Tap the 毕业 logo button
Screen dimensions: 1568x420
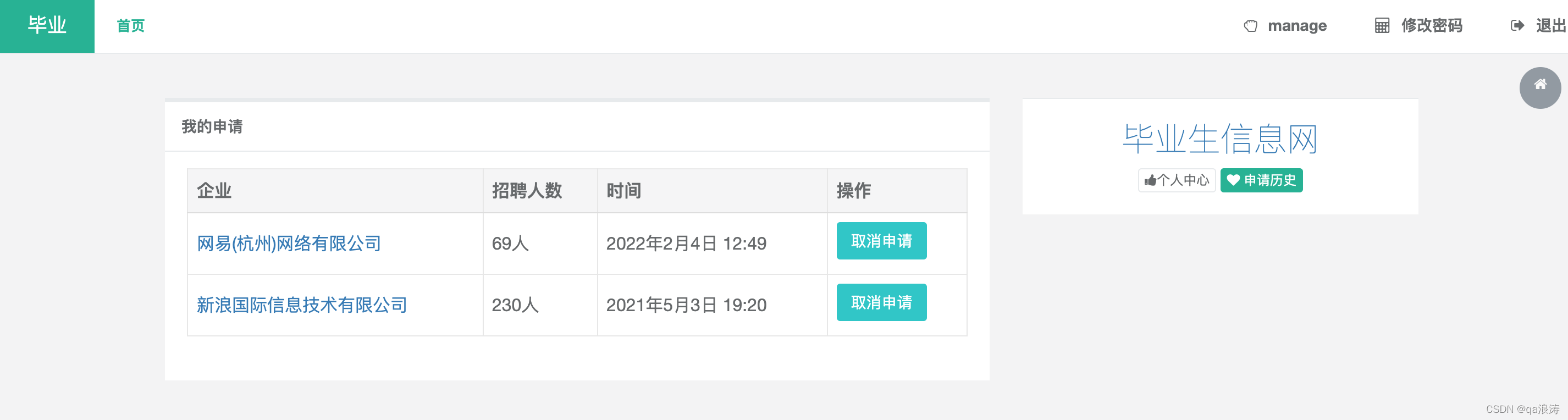click(x=47, y=26)
